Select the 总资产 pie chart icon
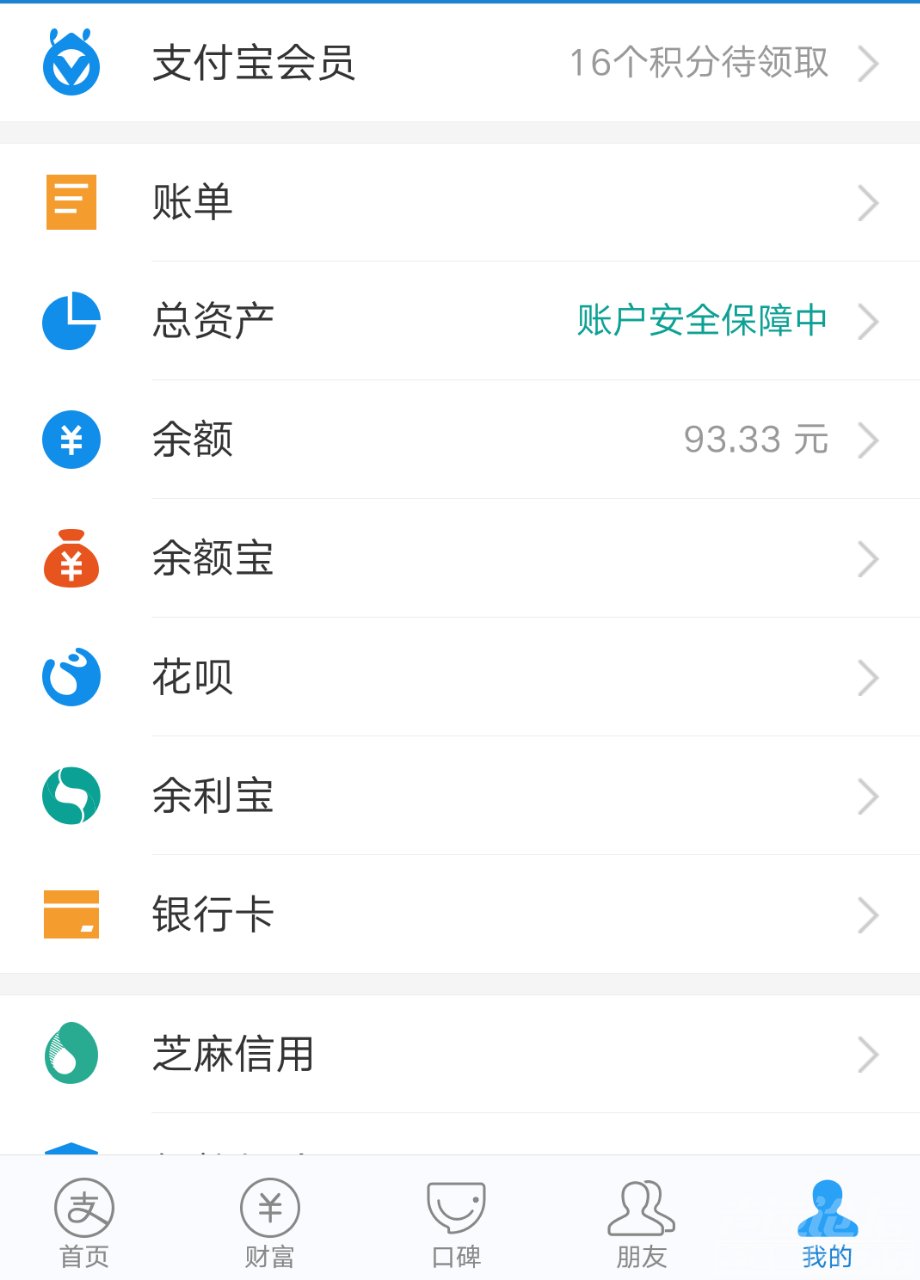The width and height of the screenshot is (920, 1280). coord(70,321)
